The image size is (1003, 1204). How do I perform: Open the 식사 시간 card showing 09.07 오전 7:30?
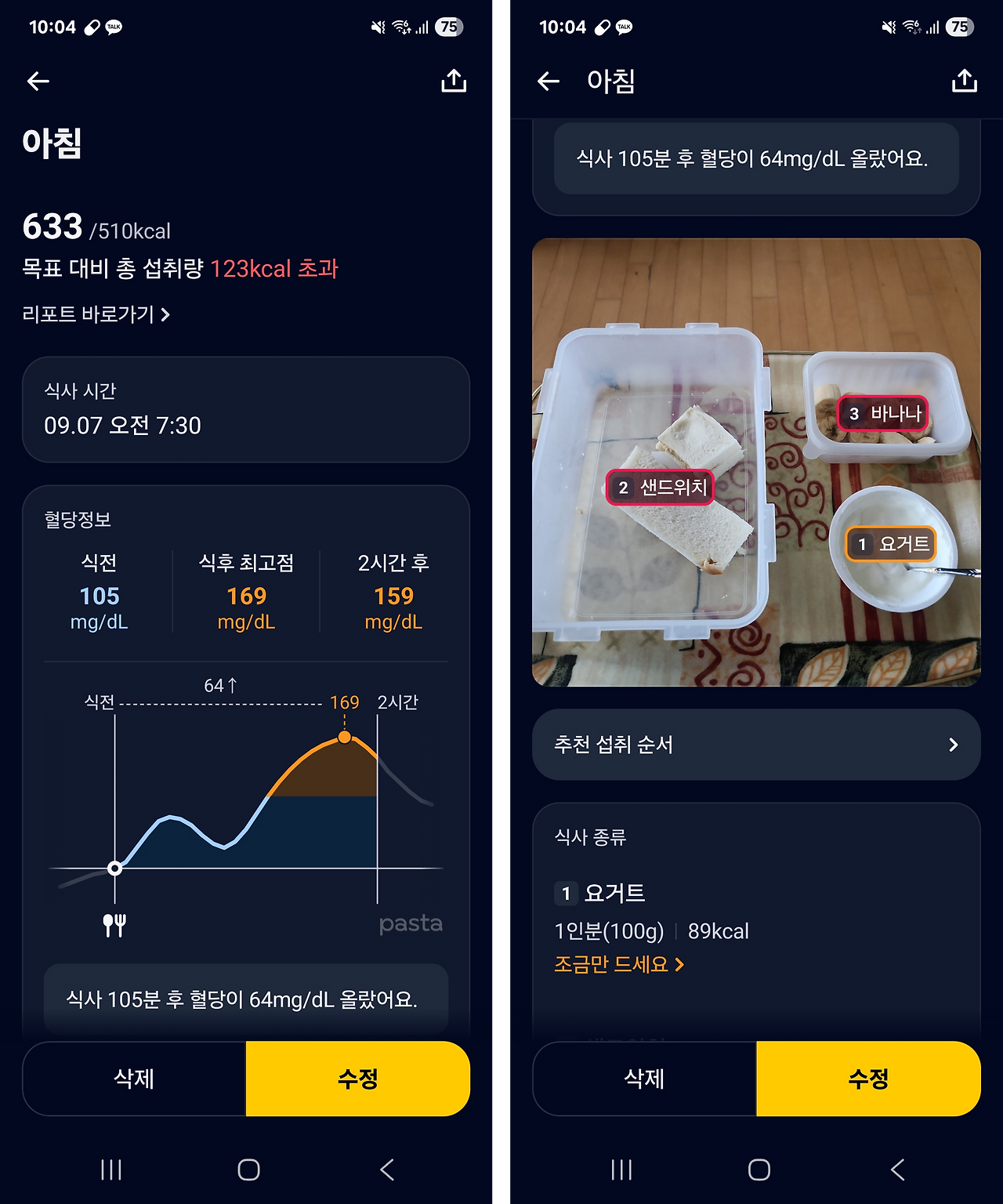(x=246, y=409)
